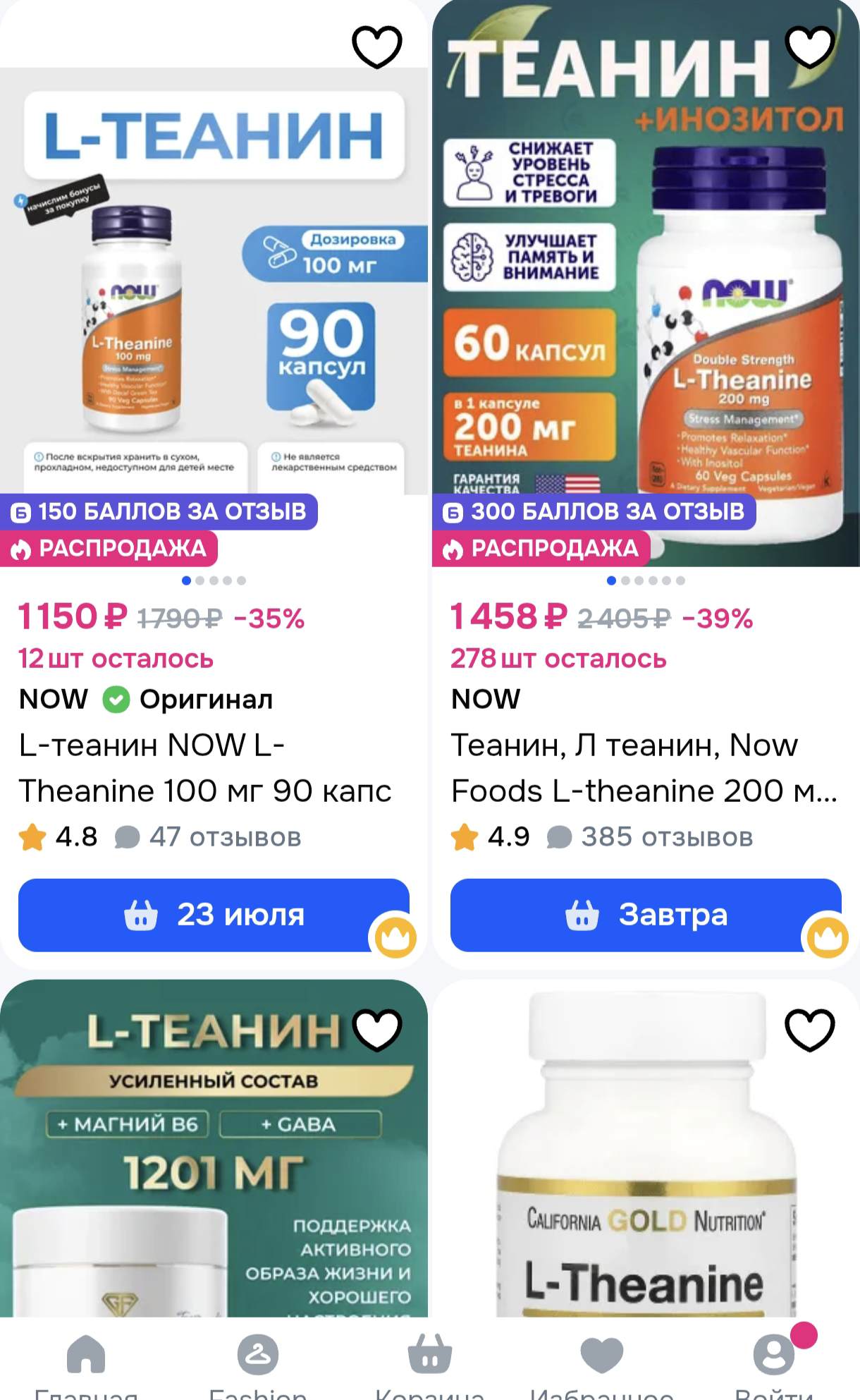
Task: Favorite the Теанин + Инозитол 200 мг product
Action: [x=810, y=47]
